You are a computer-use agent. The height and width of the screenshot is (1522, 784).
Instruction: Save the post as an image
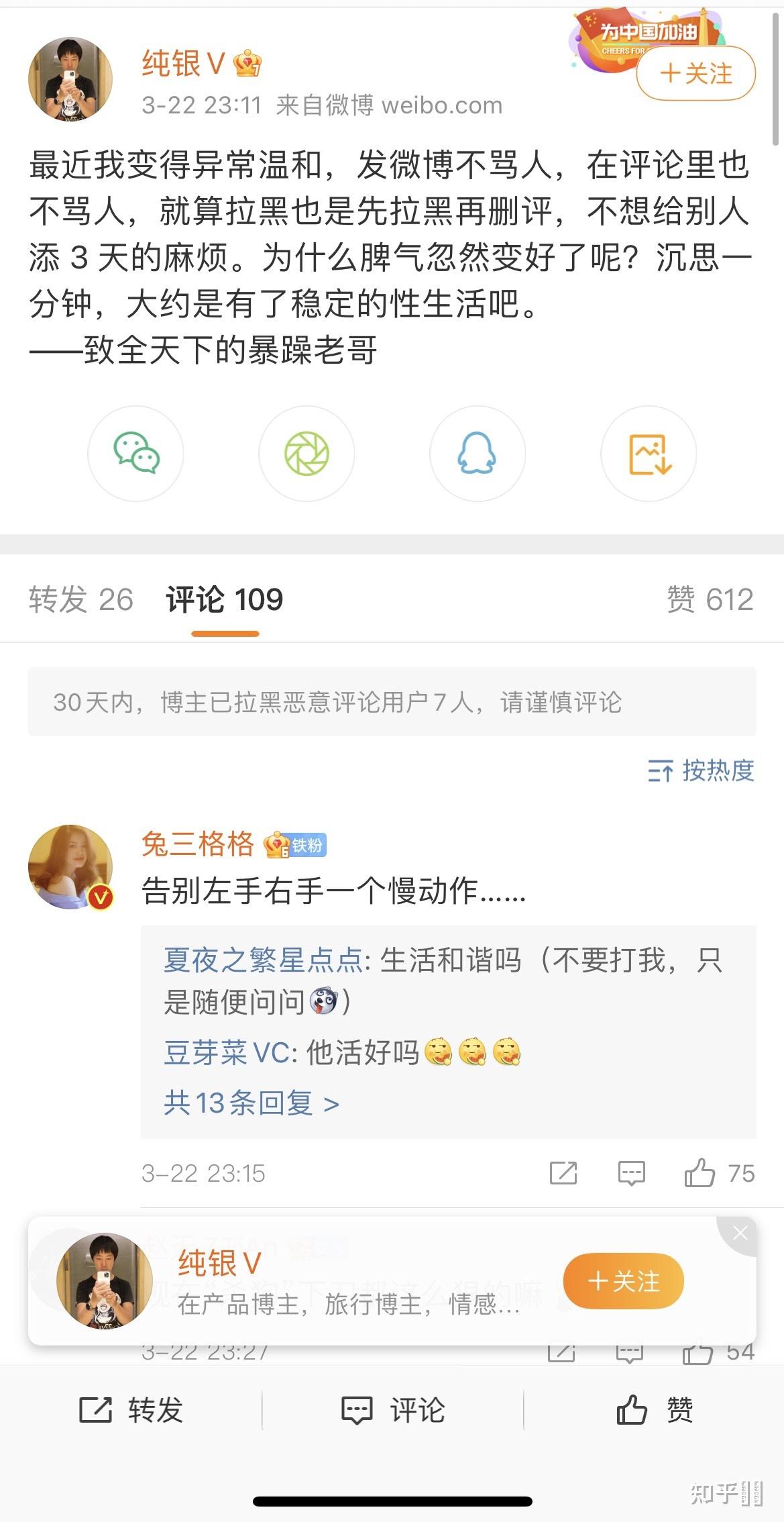(x=649, y=454)
